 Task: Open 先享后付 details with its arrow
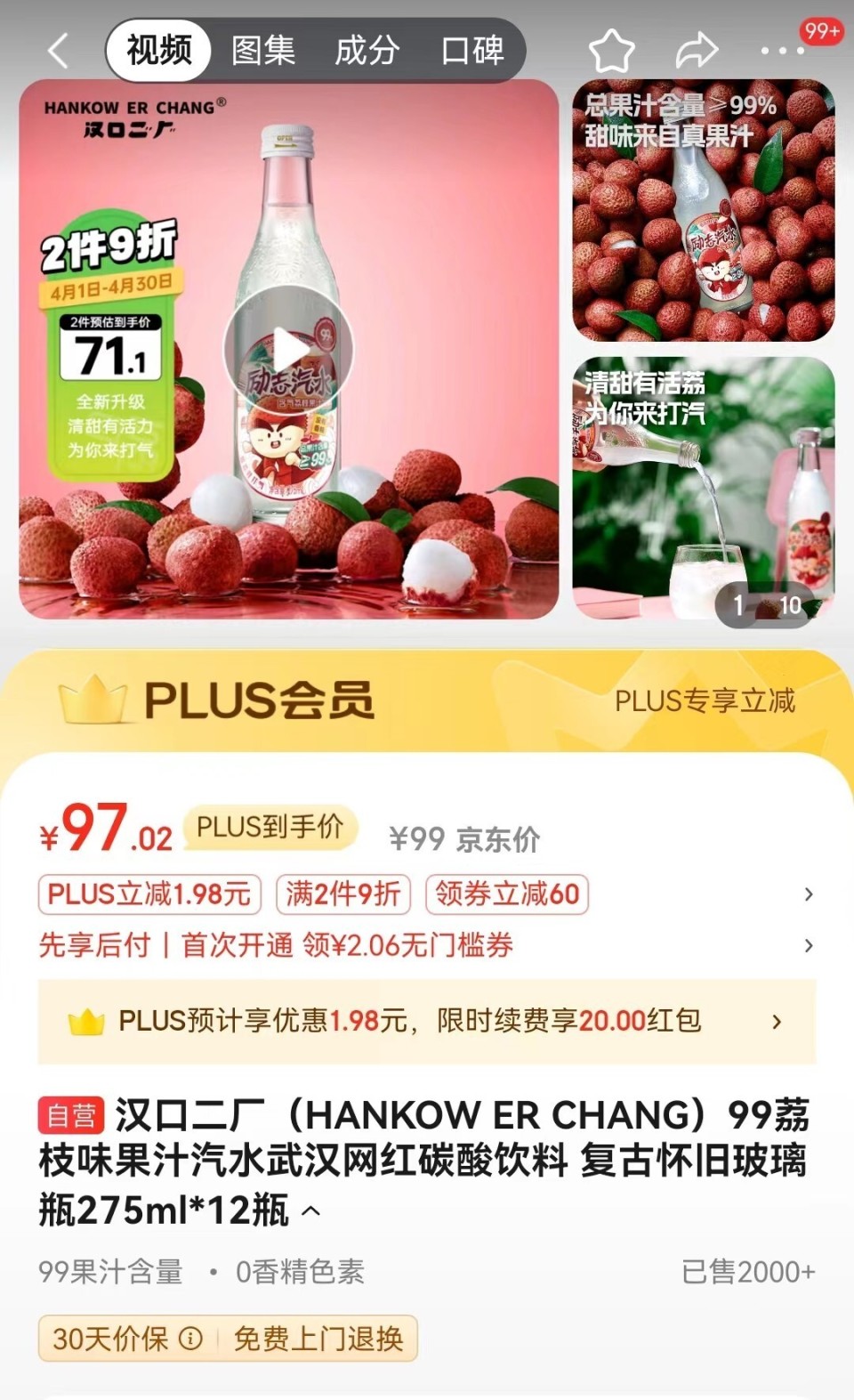pyautogui.click(x=809, y=946)
